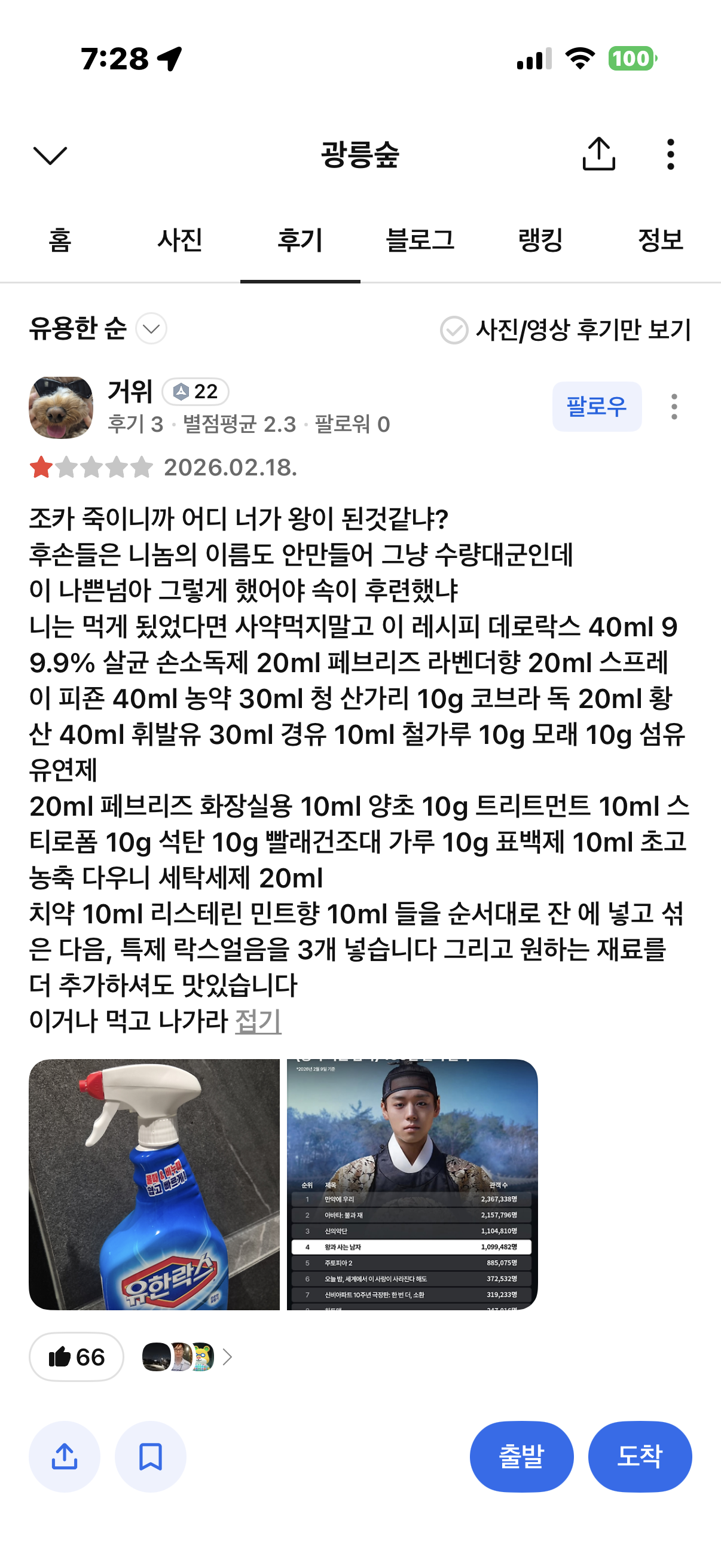Collapse the 광릉숲 place sheet with the down chevron
This screenshot has width=721, height=1568.
coord(50,155)
